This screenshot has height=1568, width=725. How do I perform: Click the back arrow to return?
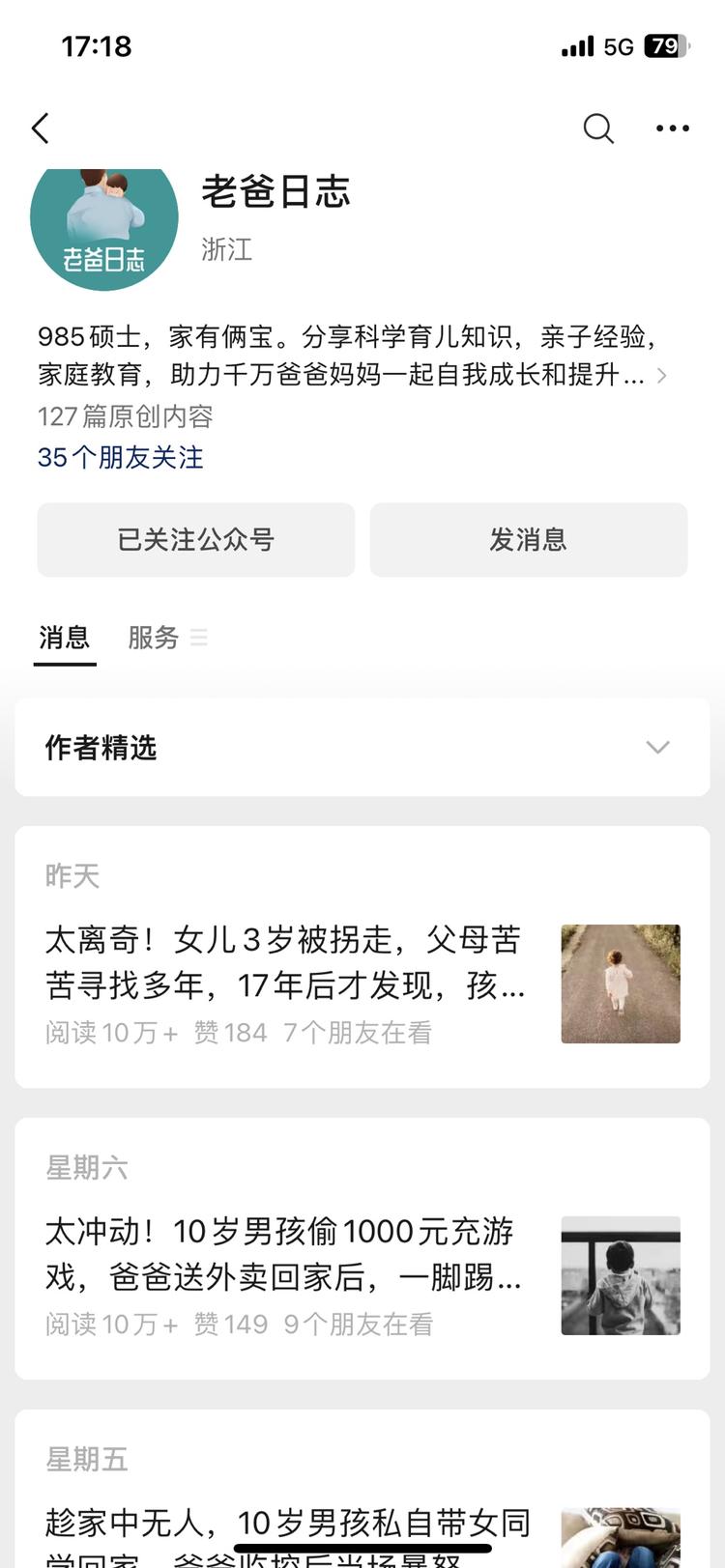click(x=41, y=128)
